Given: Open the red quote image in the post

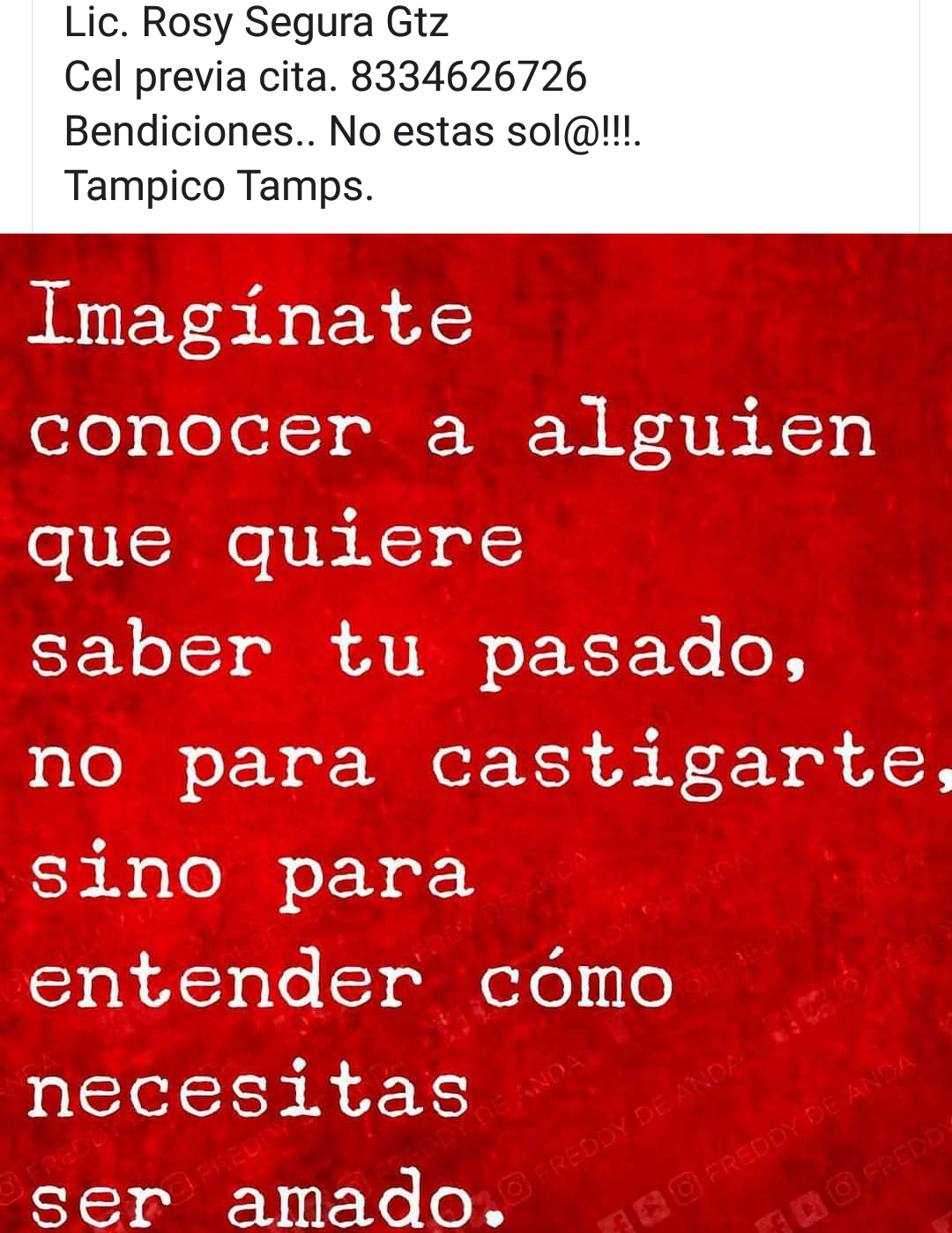Looking at the screenshot, I should click(476, 732).
